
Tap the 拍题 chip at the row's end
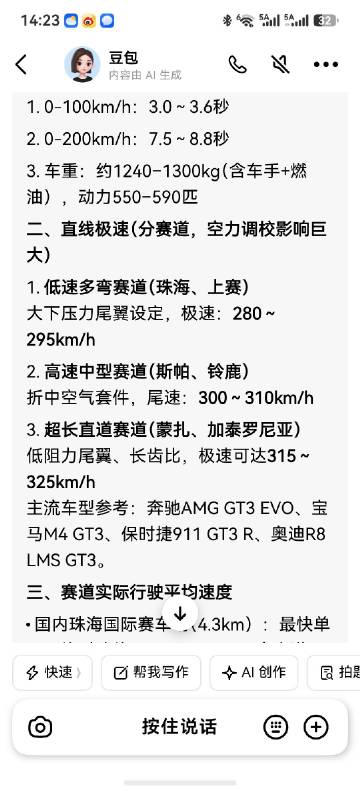click(x=334, y=672)
